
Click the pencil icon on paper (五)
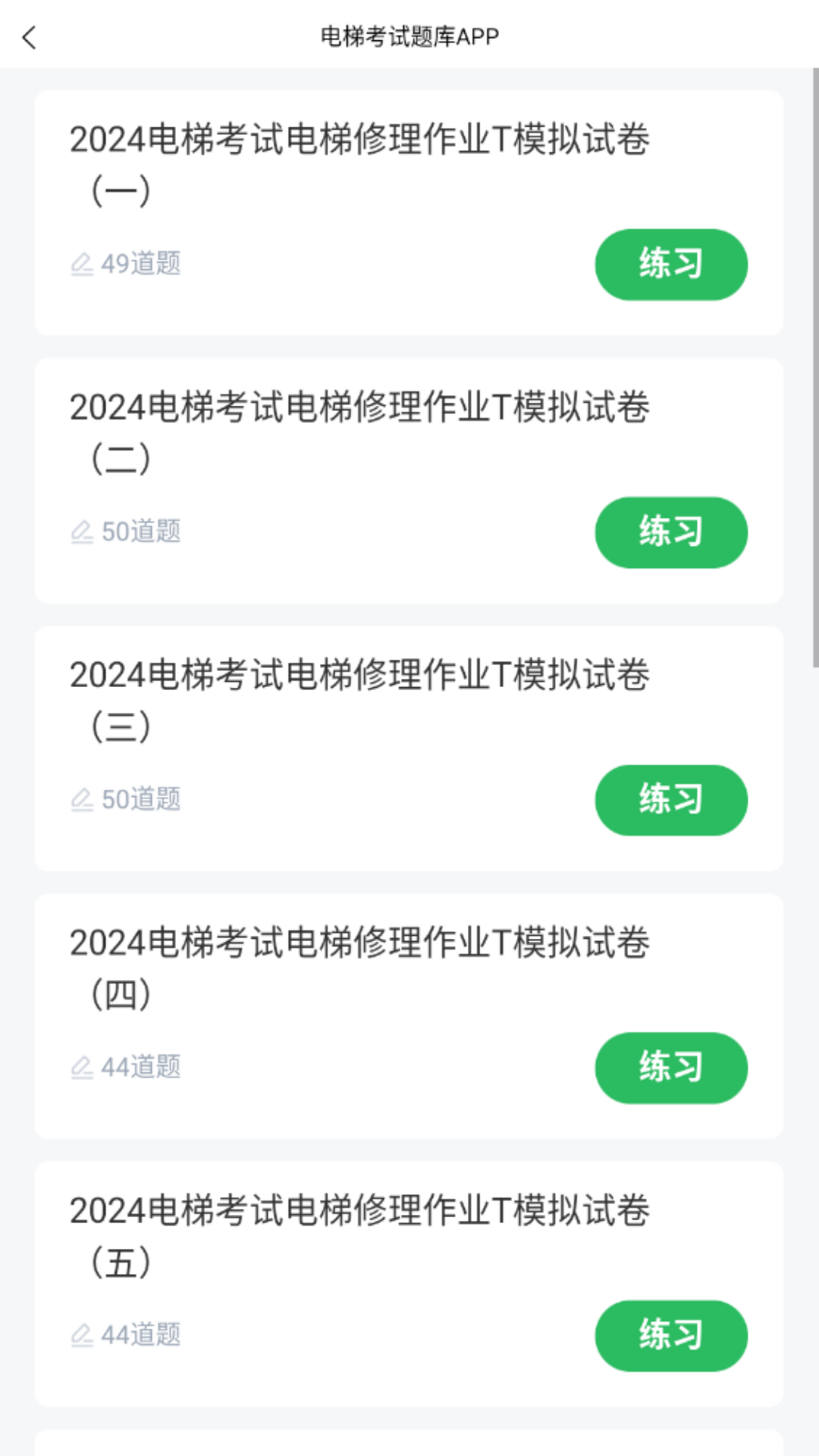point(83,1335)
